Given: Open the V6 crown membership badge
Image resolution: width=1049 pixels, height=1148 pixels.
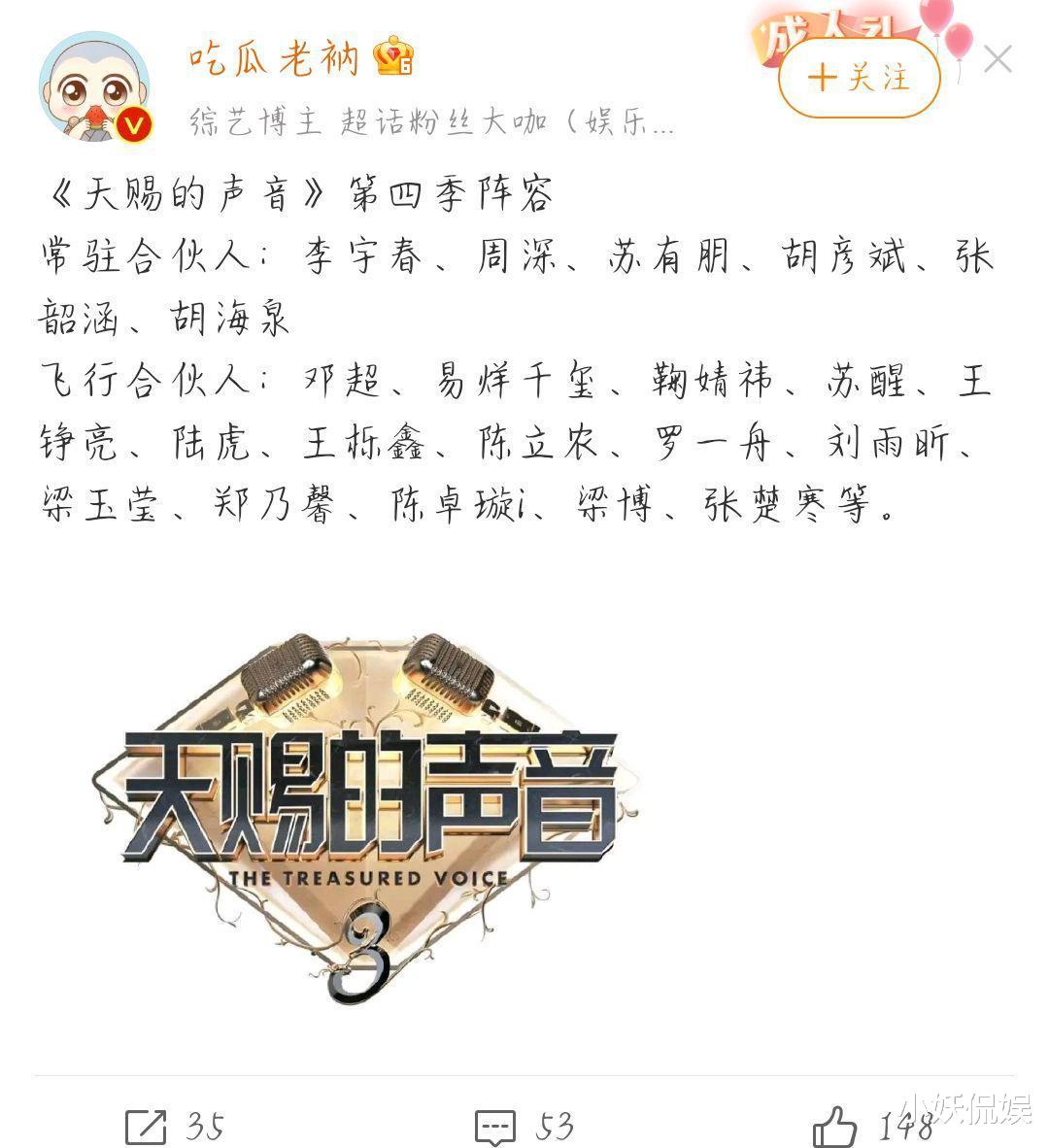Looking at the screenshot, I should 392,58.
